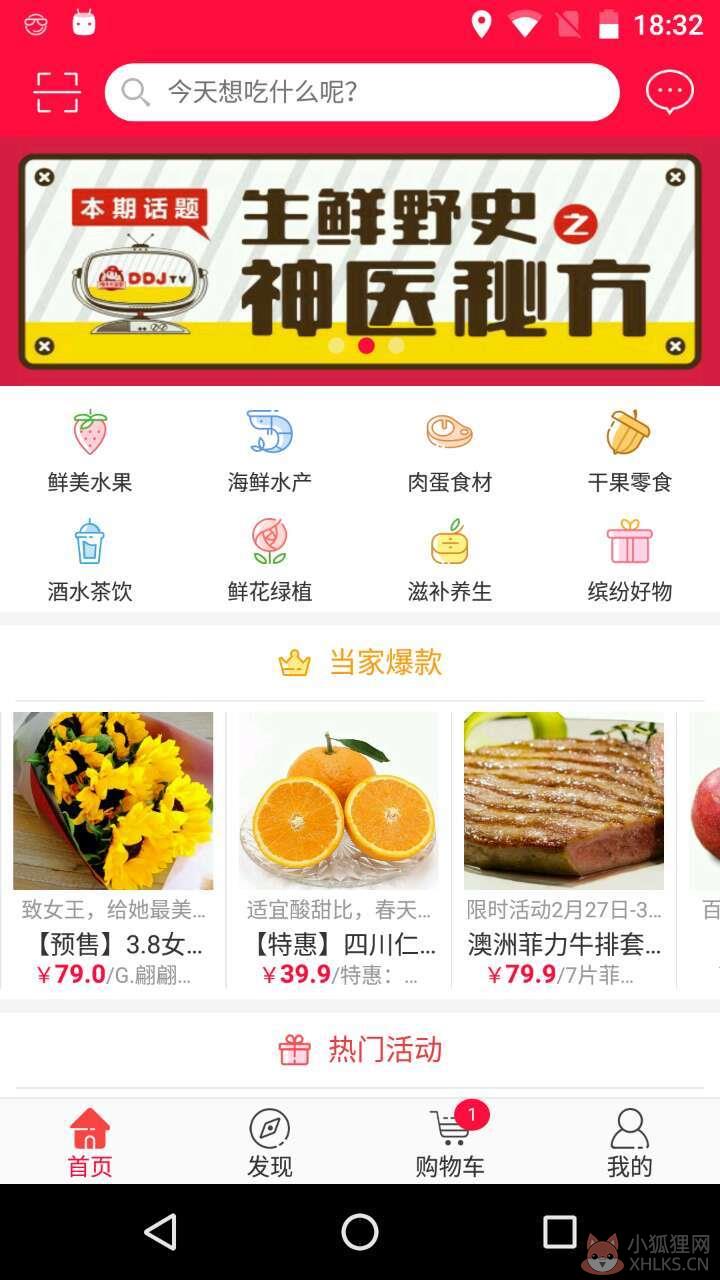The height and width of the screenshot is (1280, 720).
Task: Open the 干果零食 category
Action: [x=630, y=450]
